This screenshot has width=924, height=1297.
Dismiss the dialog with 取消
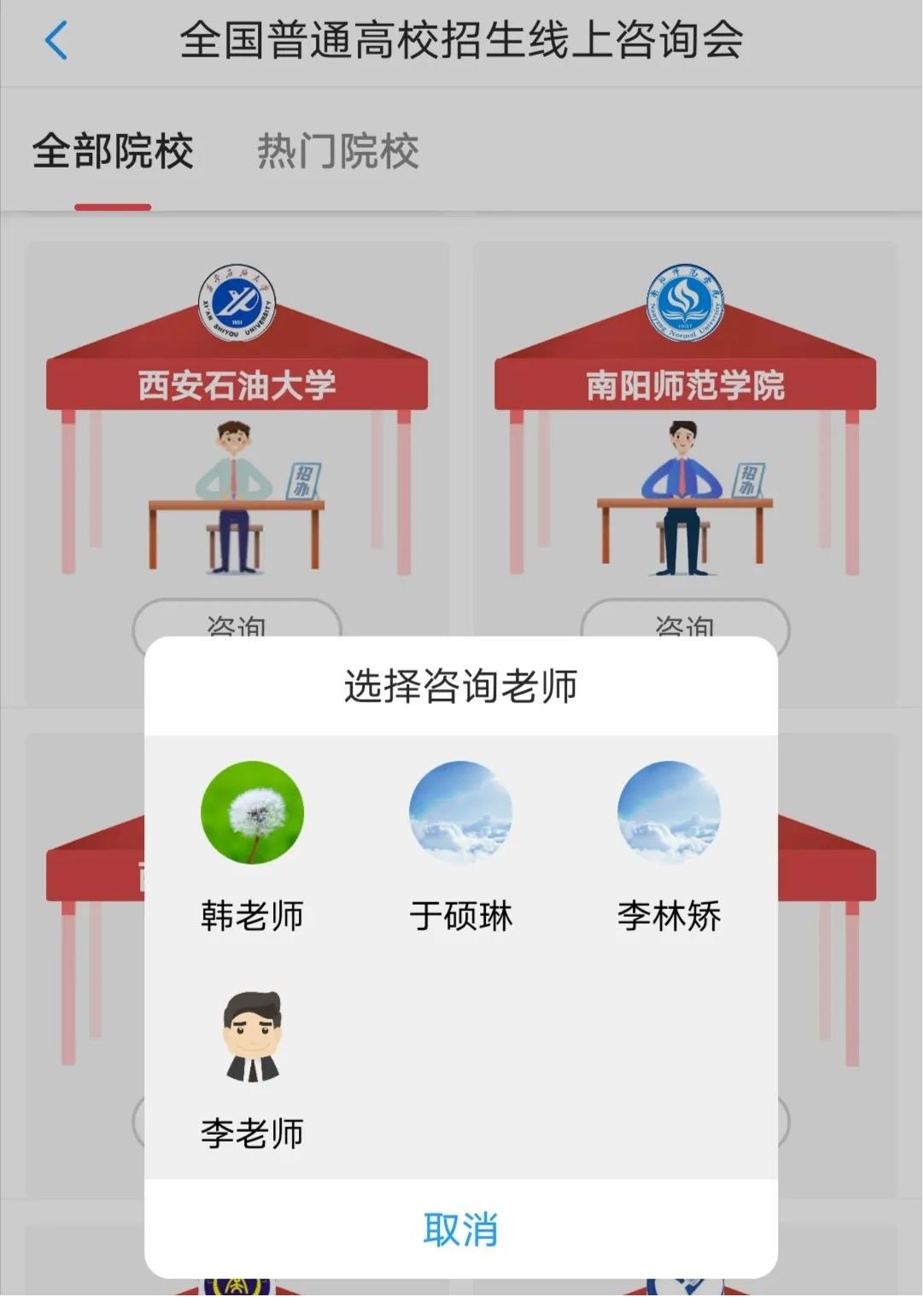point(460,1229)
